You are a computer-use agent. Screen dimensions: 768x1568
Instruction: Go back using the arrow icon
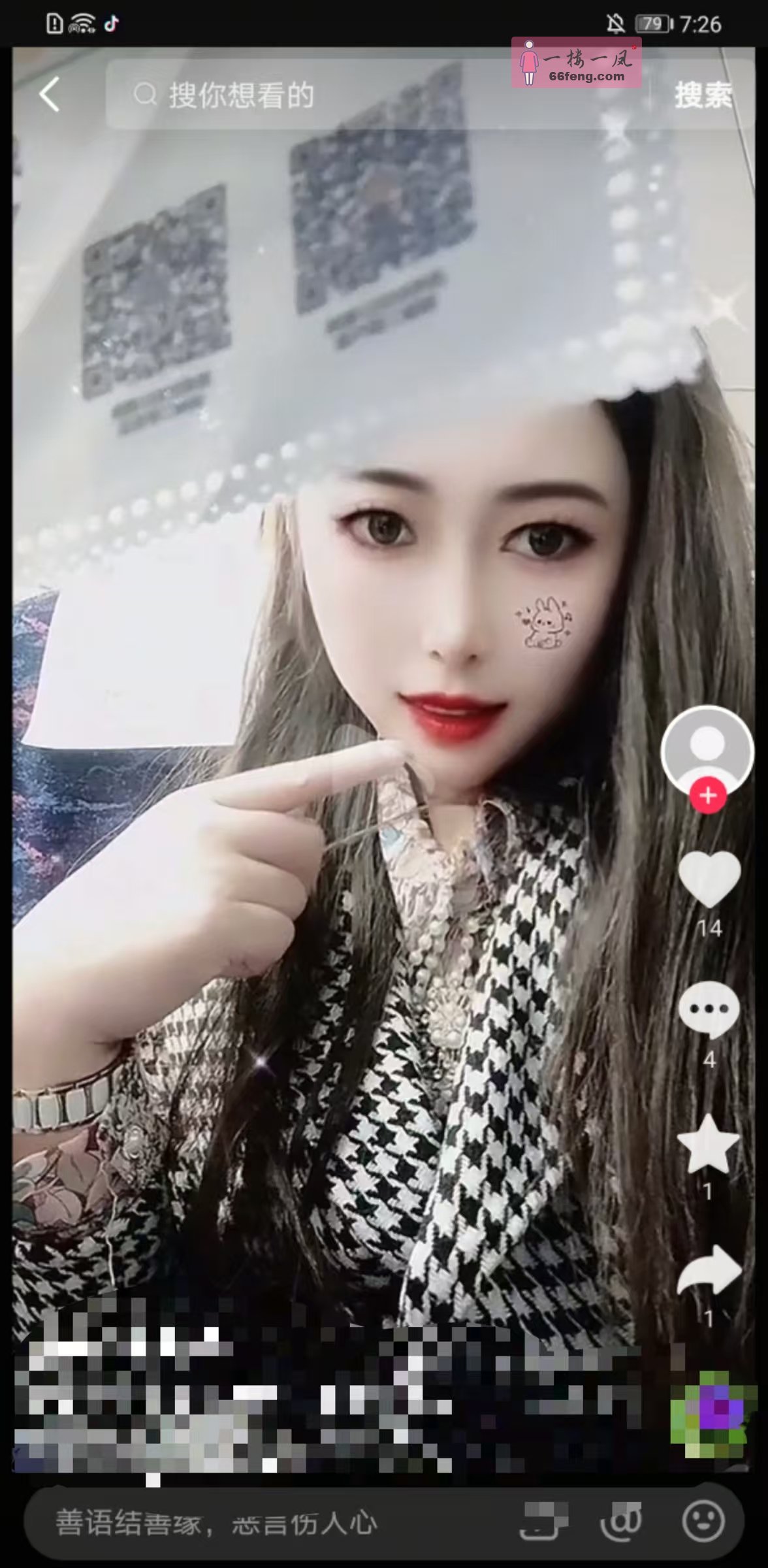point(49,95)
